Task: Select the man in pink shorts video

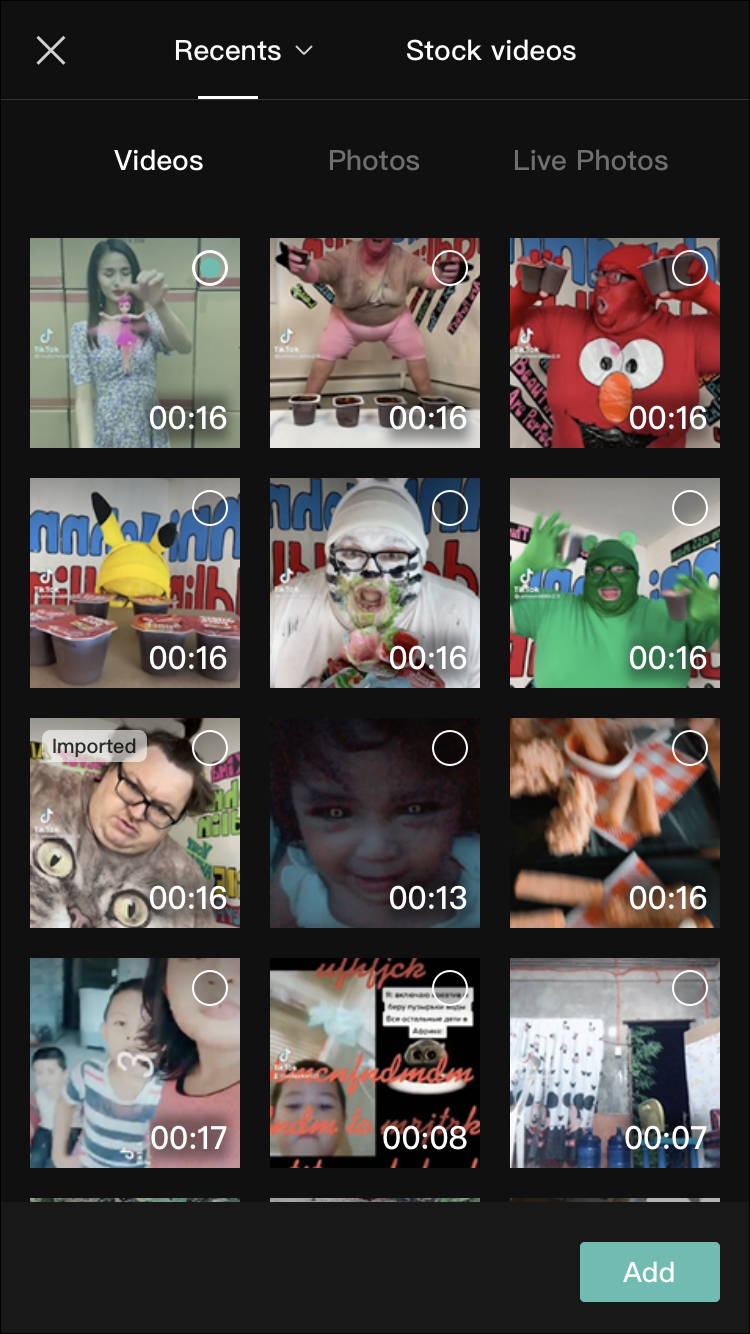Action: pyautogui.click(x=450, y=268)
